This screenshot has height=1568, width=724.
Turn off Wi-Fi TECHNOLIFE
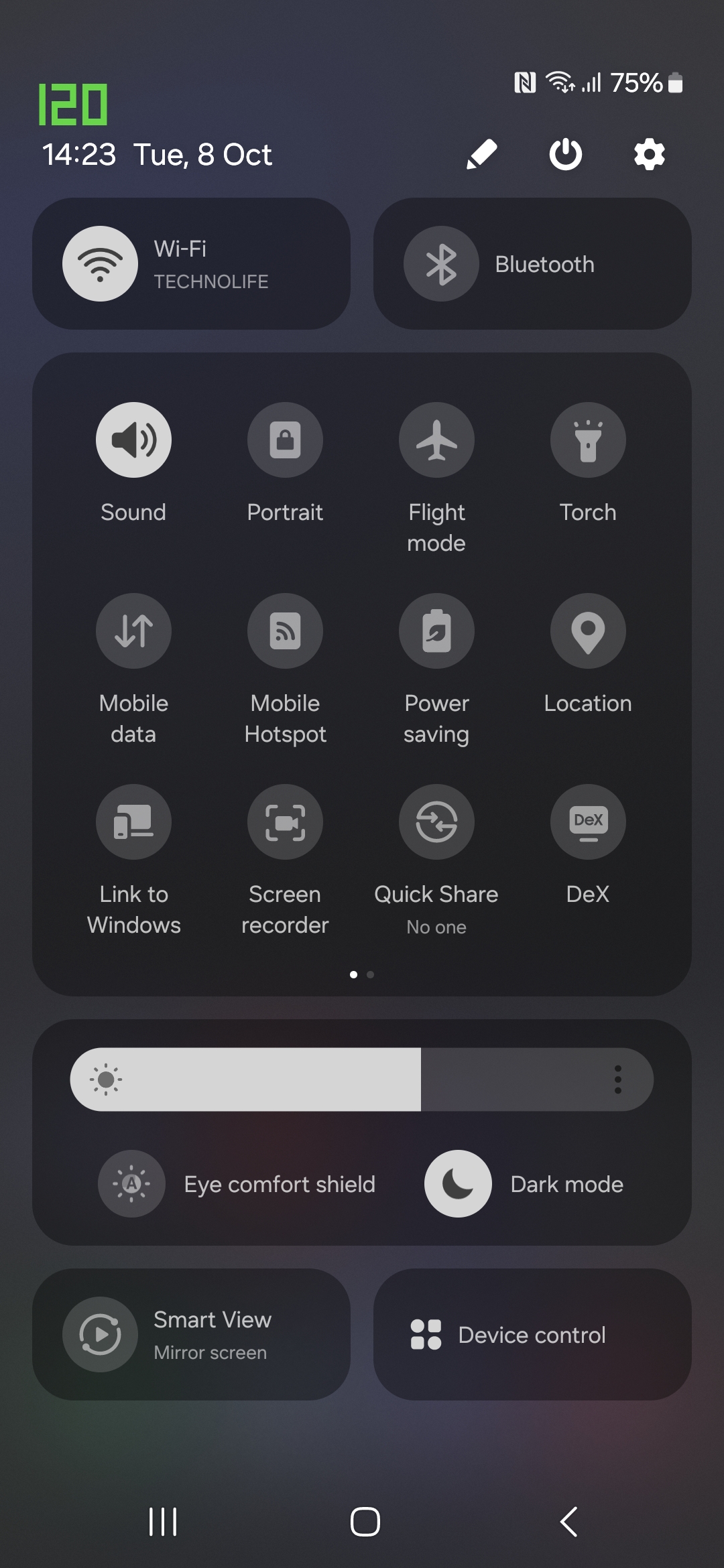point(101,264)
